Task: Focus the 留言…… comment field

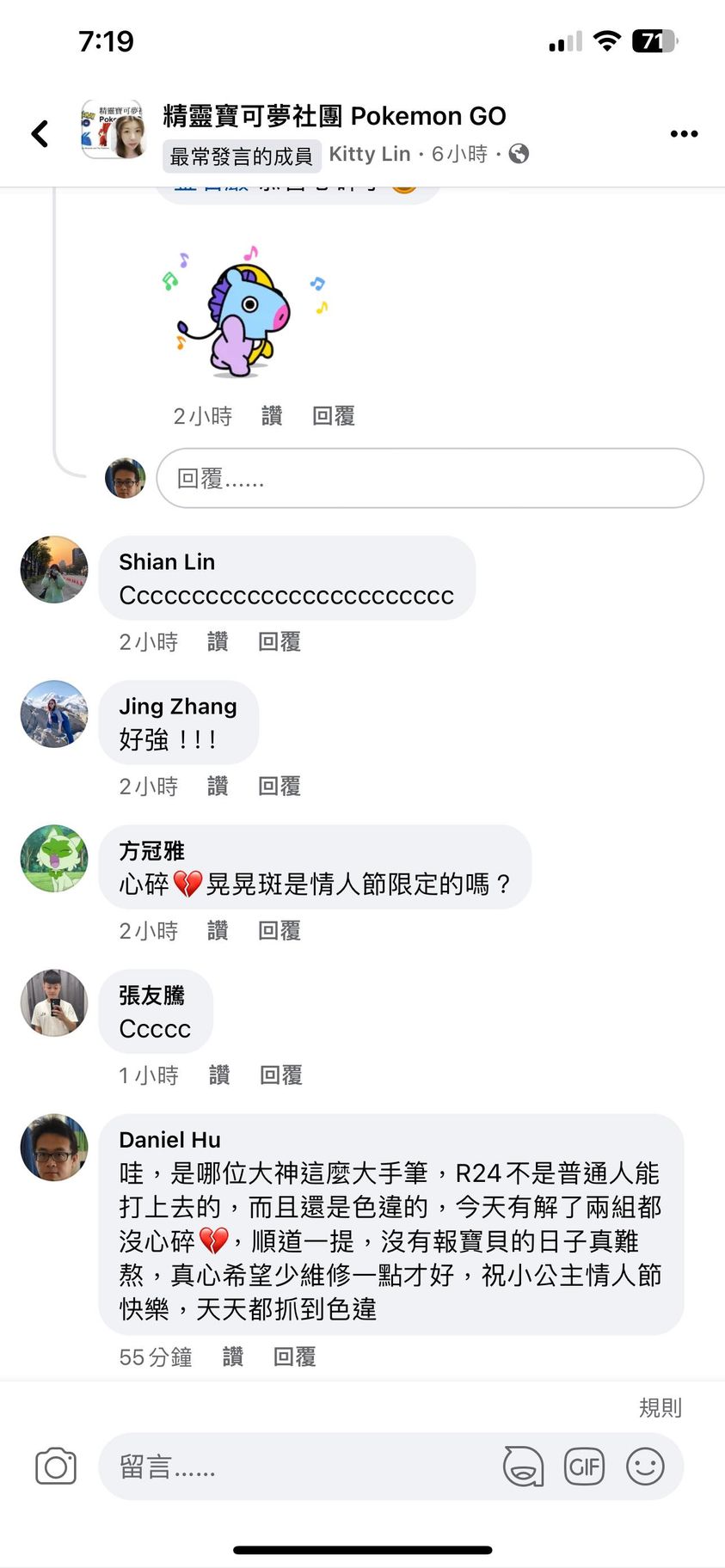Action: [301, 1467]
